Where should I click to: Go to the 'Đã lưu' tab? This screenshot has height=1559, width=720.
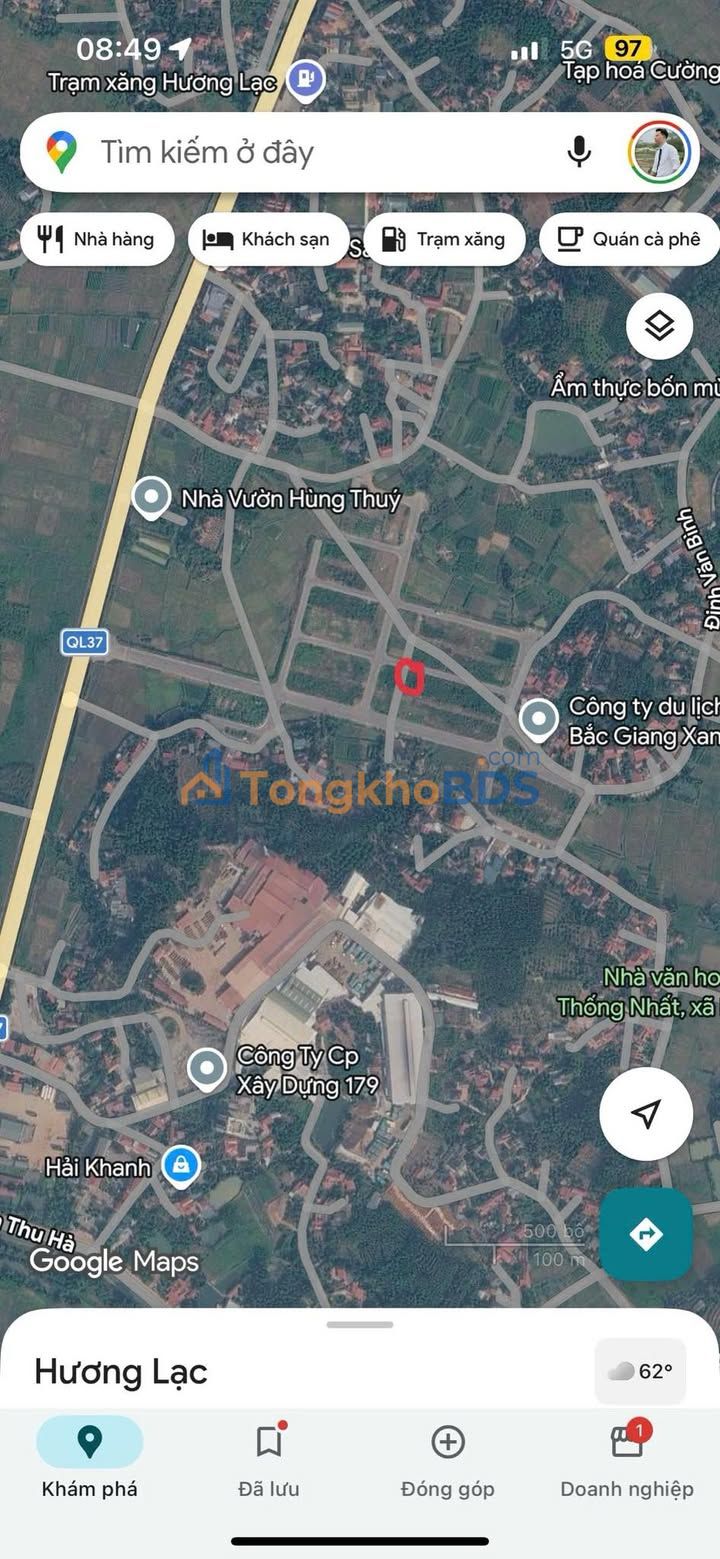tap(269, 1460)
